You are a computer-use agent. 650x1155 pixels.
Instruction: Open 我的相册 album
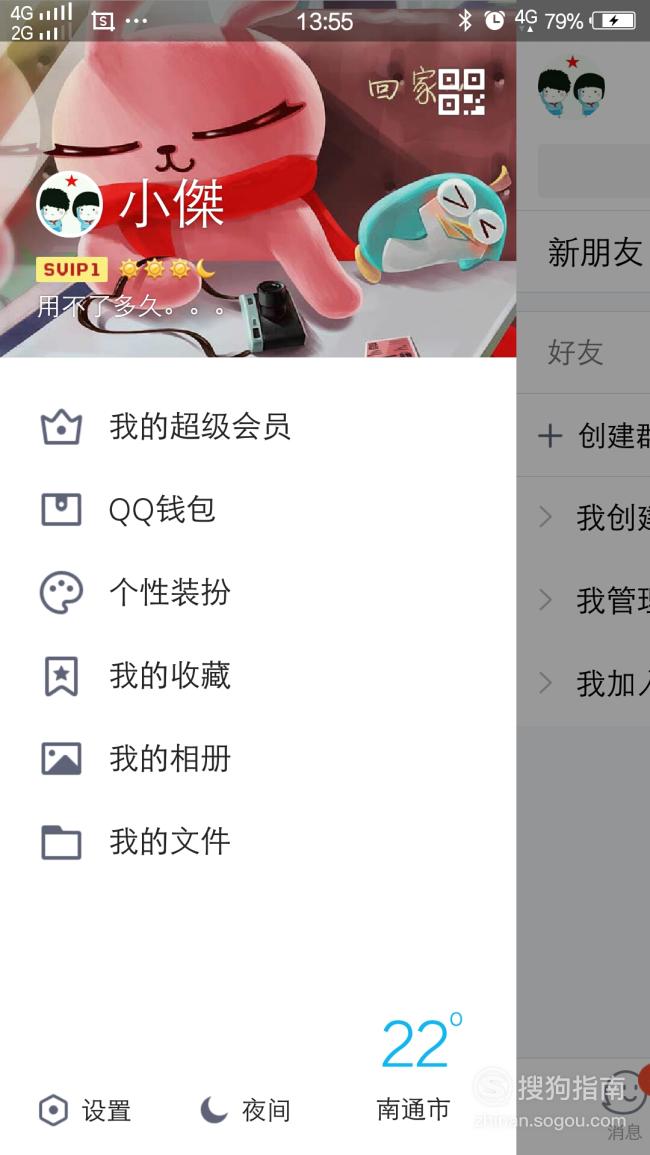click(258, 759)
